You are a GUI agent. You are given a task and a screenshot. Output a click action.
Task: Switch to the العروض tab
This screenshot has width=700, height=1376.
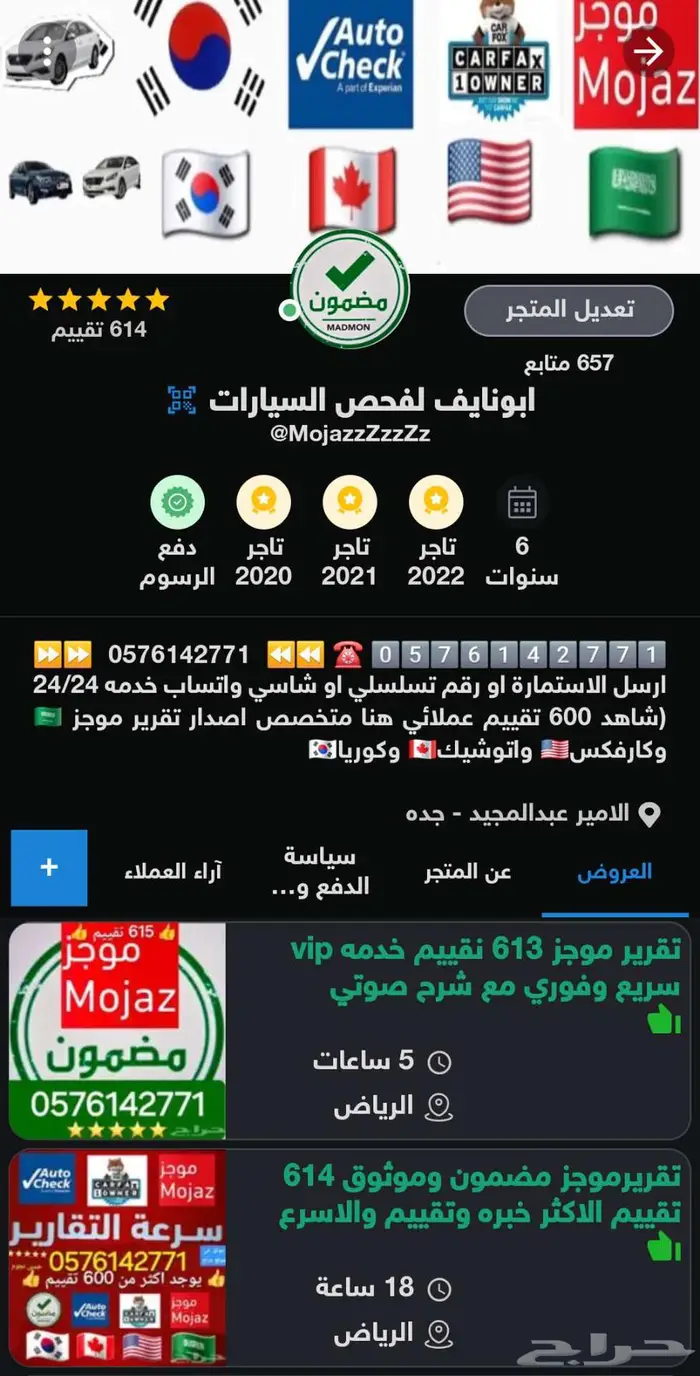click(614, 871)
